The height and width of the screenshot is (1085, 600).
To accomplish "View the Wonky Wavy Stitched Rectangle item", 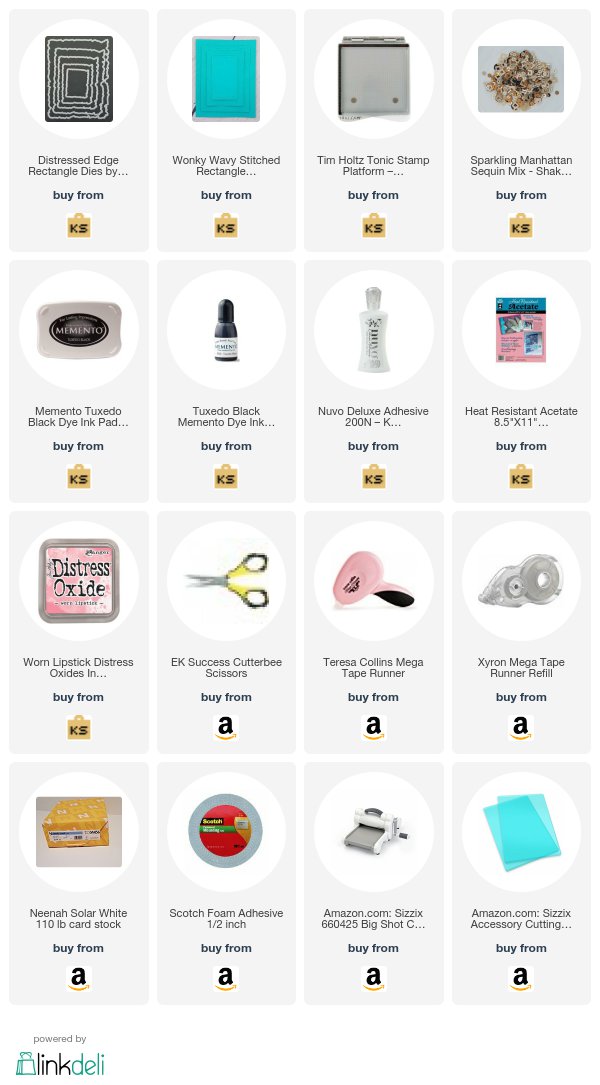I will coord(226,130).
